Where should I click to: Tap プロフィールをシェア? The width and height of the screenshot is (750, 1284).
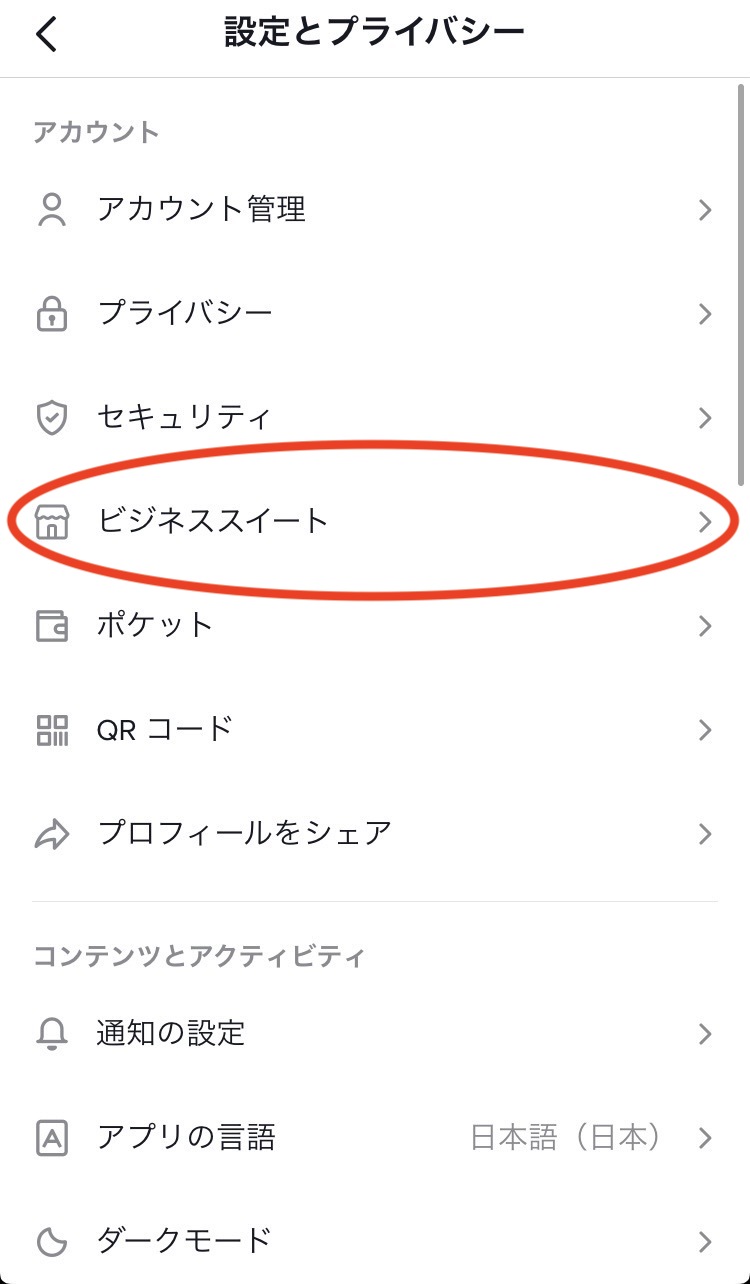tap(374, 834)
